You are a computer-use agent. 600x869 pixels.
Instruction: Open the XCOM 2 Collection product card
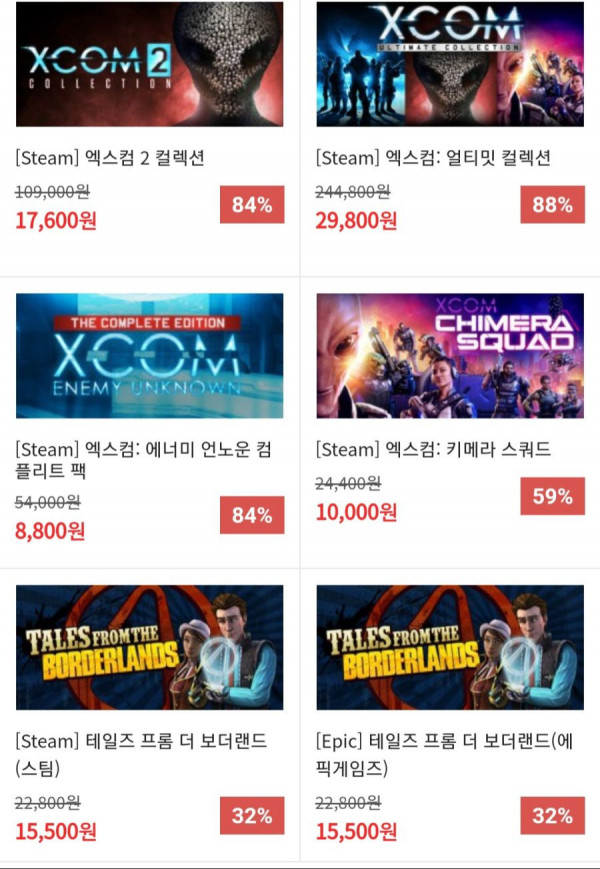pyautogui.click(x=149, y=64)
